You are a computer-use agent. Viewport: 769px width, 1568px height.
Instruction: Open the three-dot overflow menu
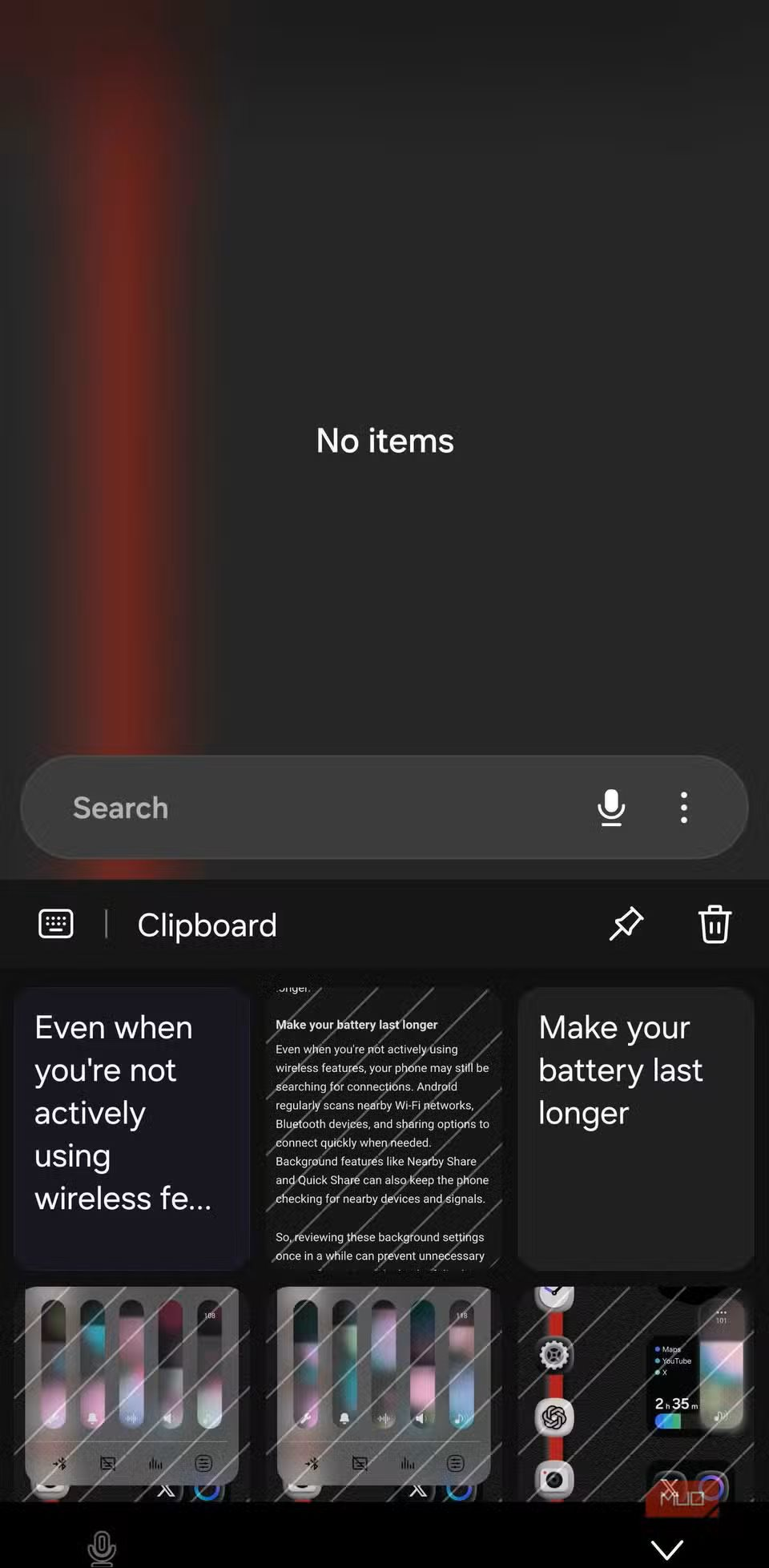(x=683, y=808)
